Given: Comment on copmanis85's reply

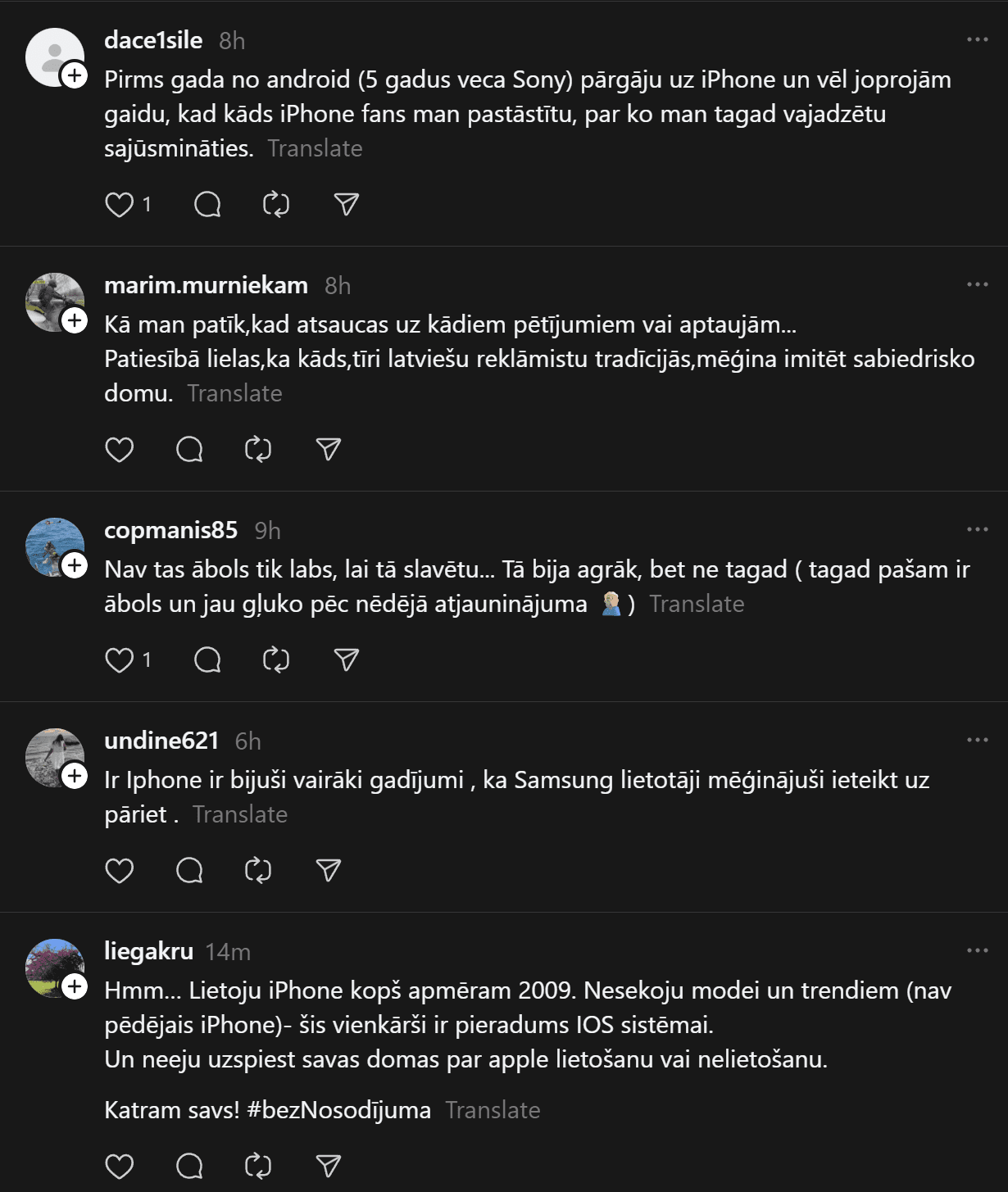Looking at the screenshot, I should [x=207, y=659].
